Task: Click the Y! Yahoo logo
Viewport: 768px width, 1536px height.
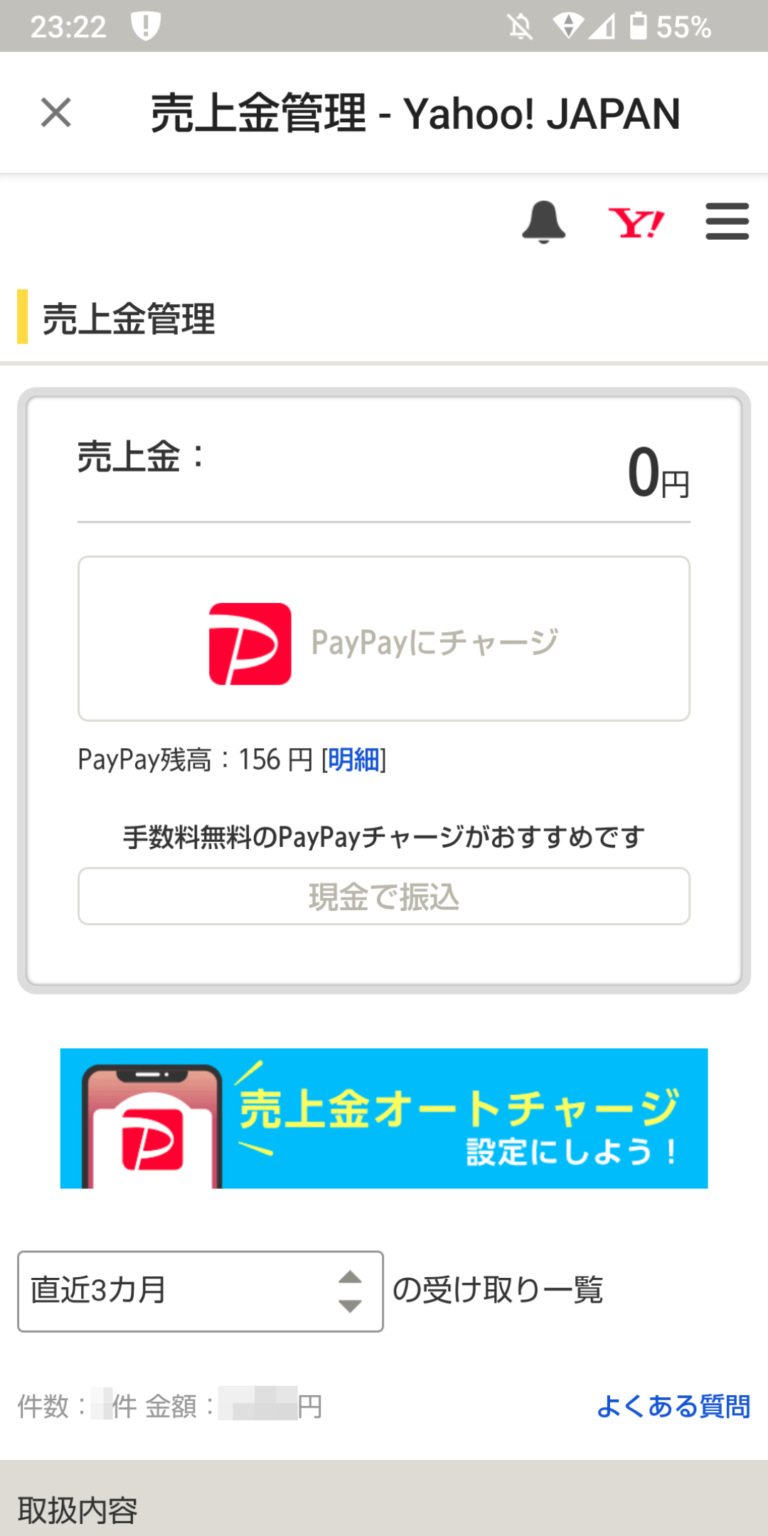Action: coord(636,222)
